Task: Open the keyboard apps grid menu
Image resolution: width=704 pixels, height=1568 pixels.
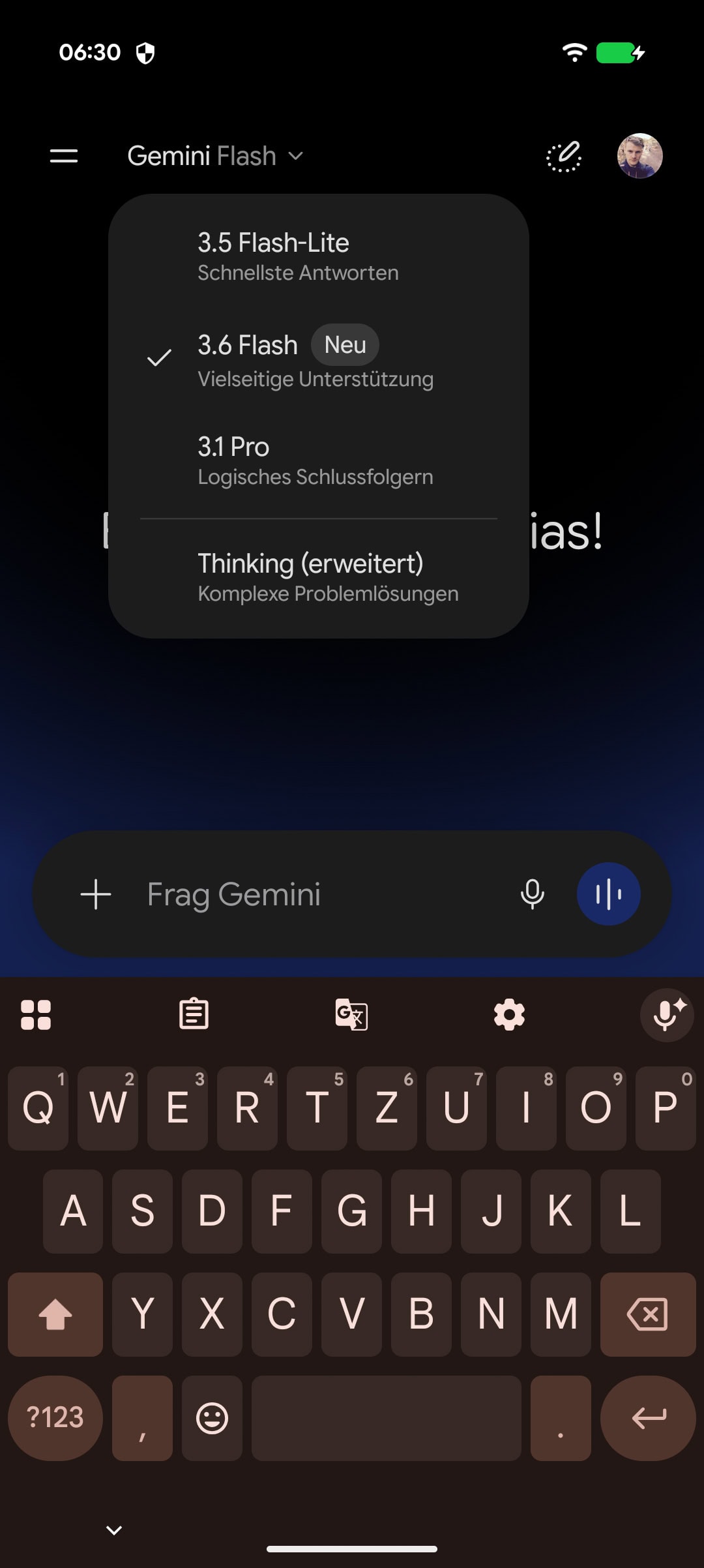Action: coord(36,1014)
